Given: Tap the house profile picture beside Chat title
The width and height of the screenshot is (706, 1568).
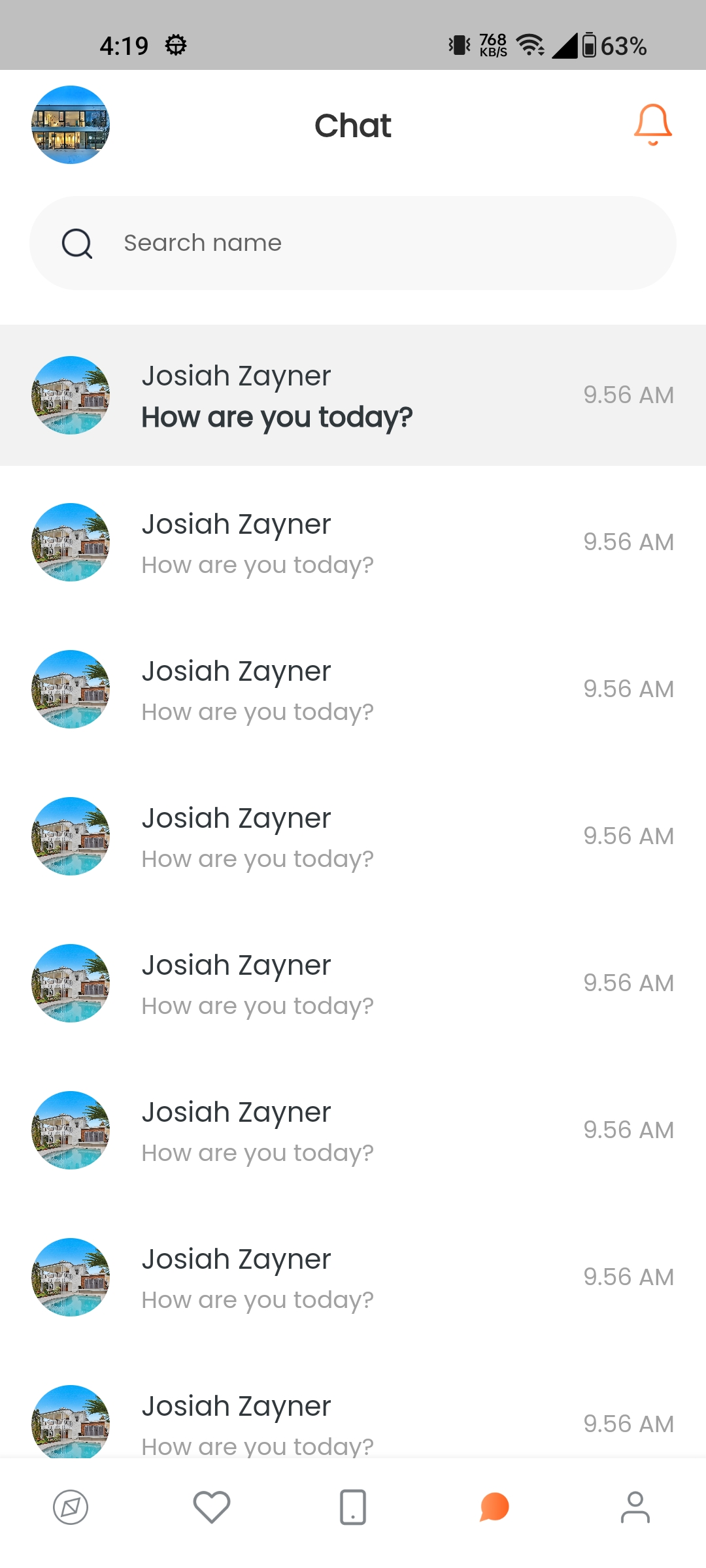Looking at the screenshot, I should (x=71, y=125).
